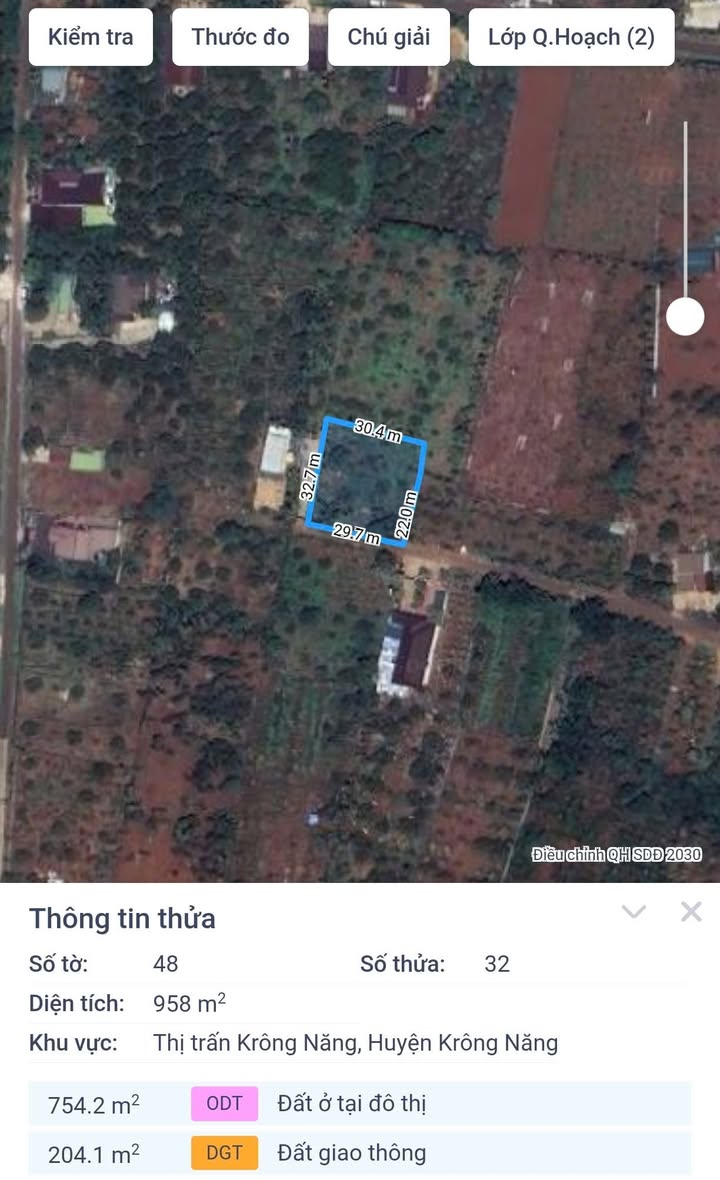Collapse the Thông tin thửa panel
This screenshot has height=1180, width=720.
coord(633,911)
